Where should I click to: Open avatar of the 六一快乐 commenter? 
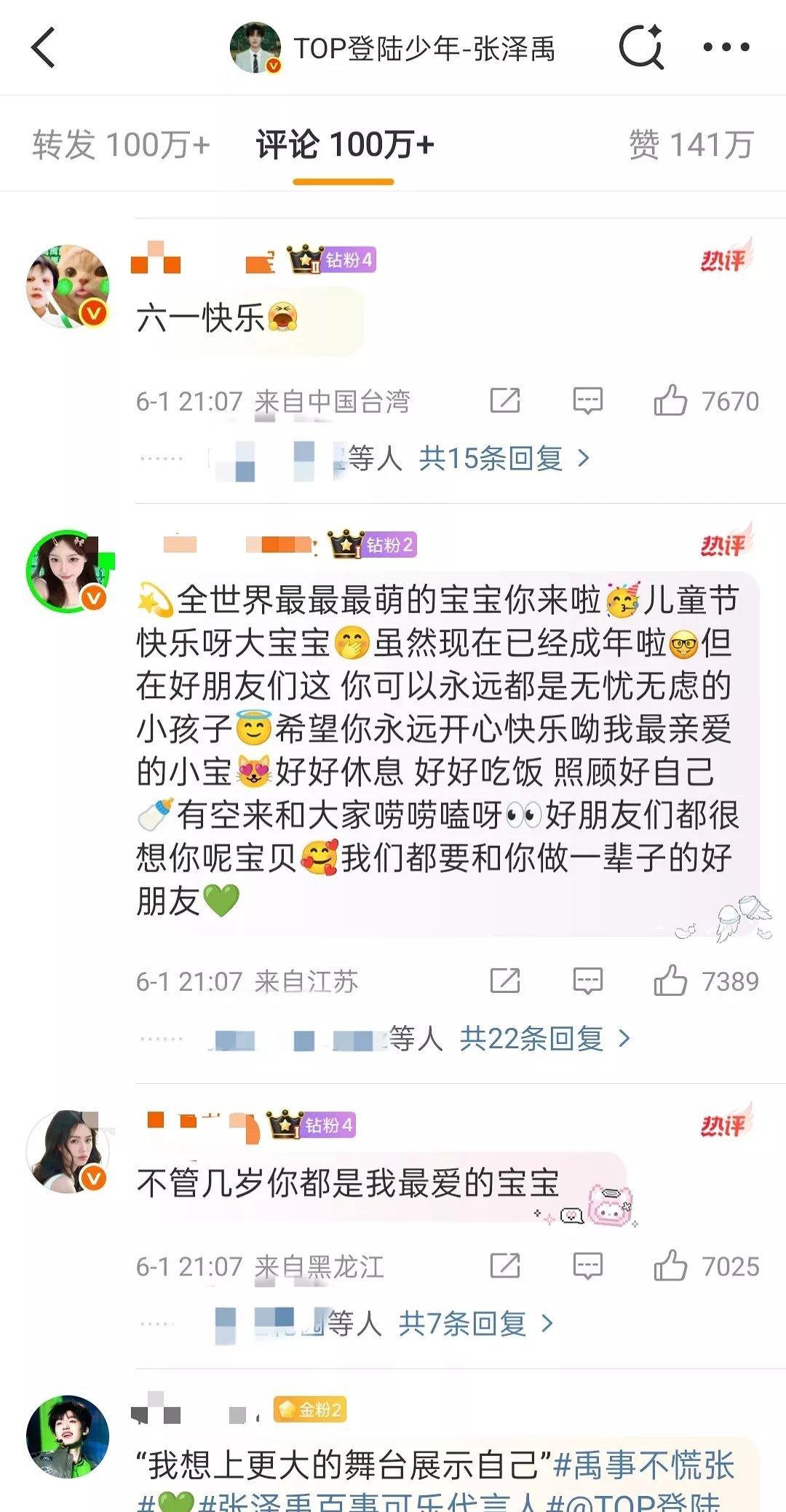tap(68, 286)
